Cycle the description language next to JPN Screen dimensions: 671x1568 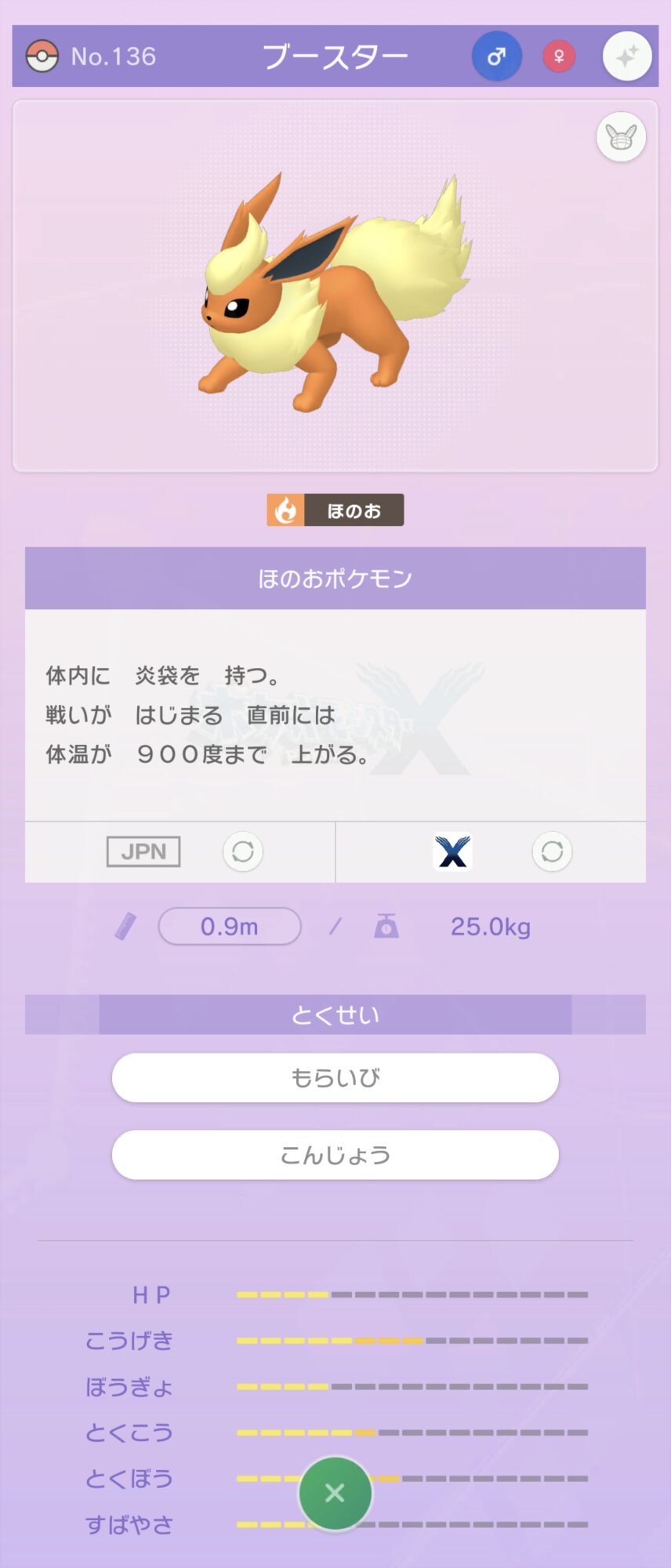click(243, 851)
